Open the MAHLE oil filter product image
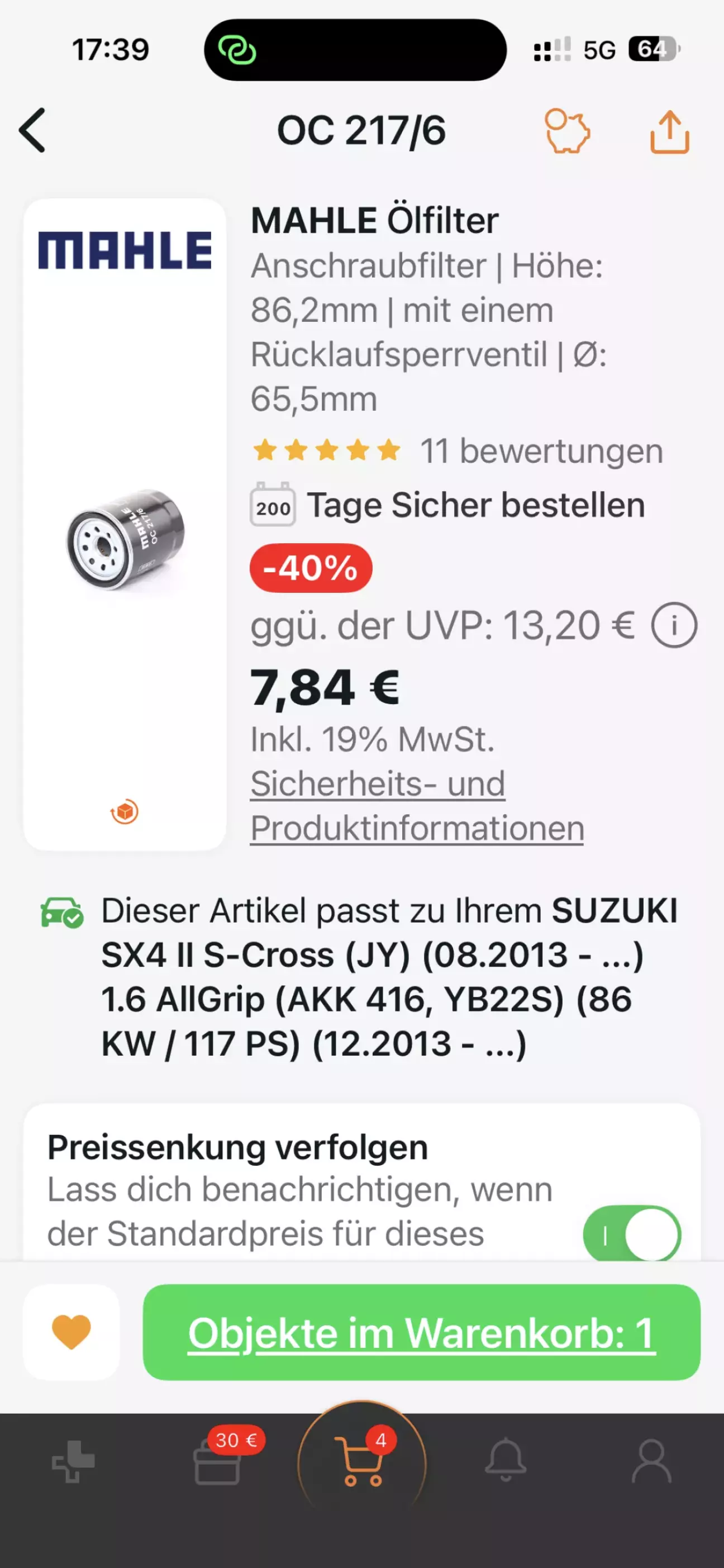Screen dimensions: 724x1568 125,539
